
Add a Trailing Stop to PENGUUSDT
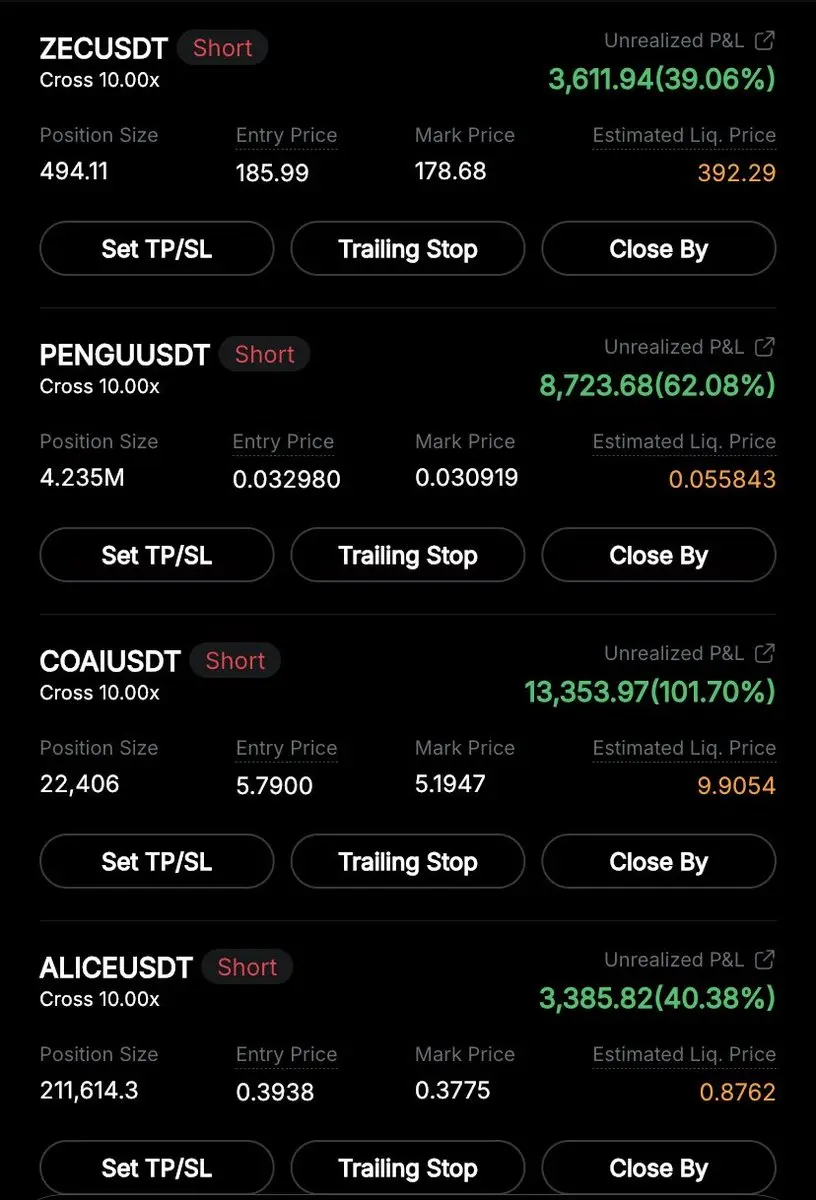(x=408, y=555)
